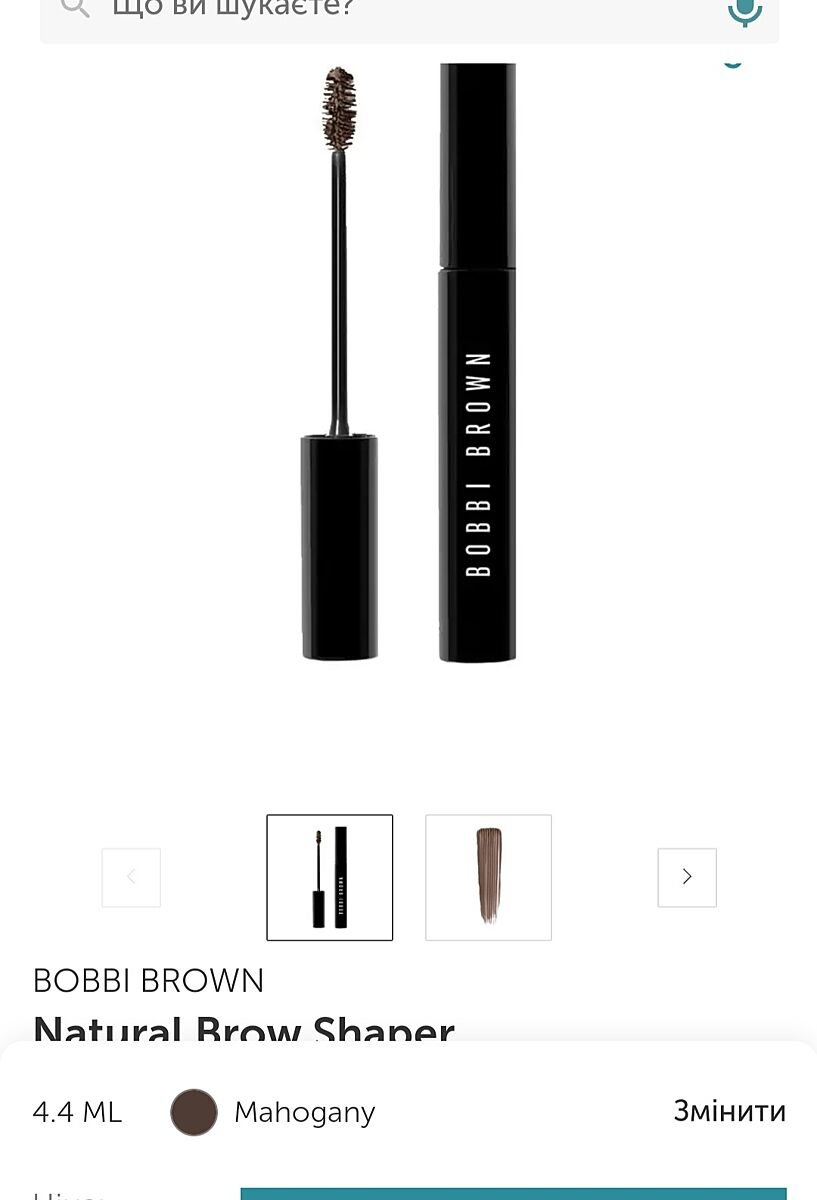Start voice search with the microphone
Image resolution: width=817 pixels, height=1200 pixels.
[x=744, y=10]
